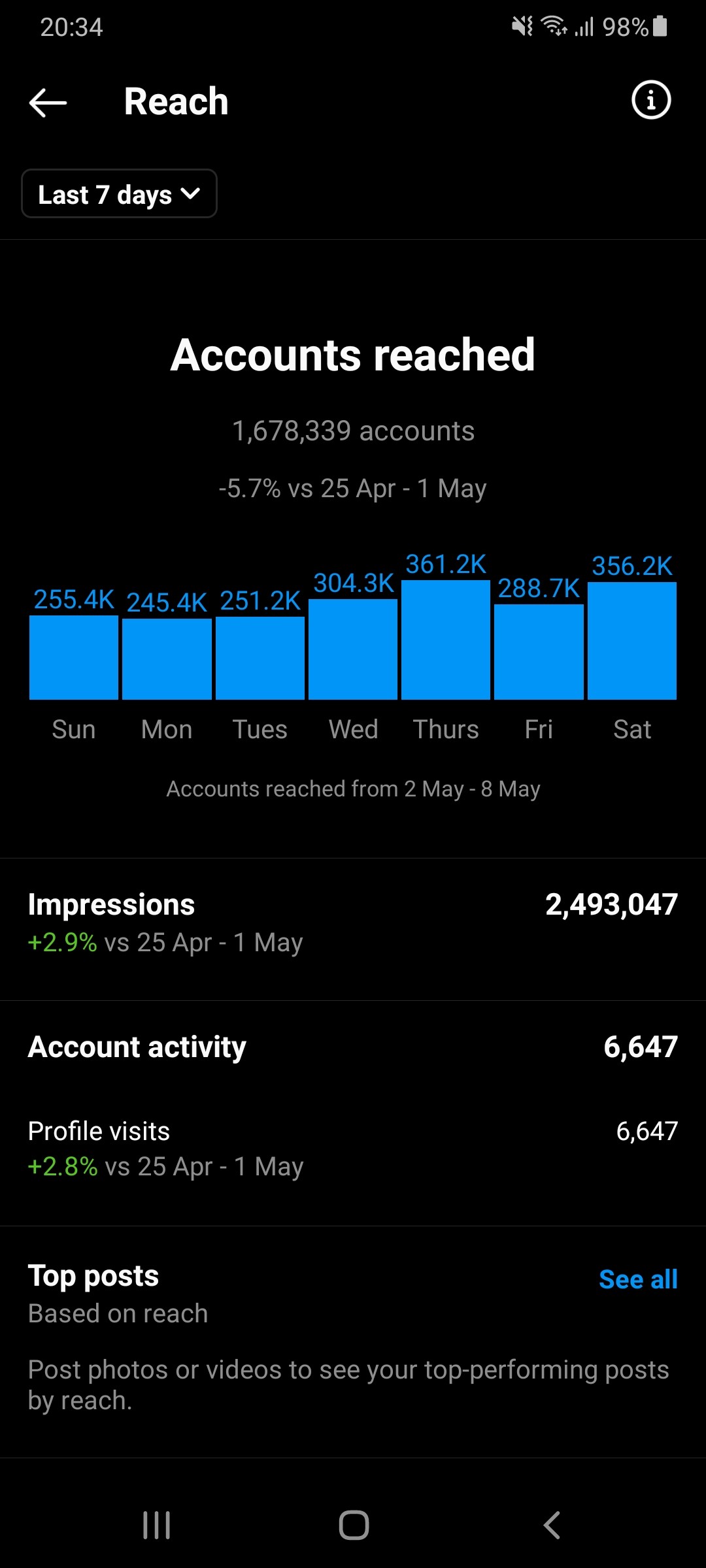Go back using the arrow beside Reach
The image size is (706, 1568).
(x=48, y=103)
